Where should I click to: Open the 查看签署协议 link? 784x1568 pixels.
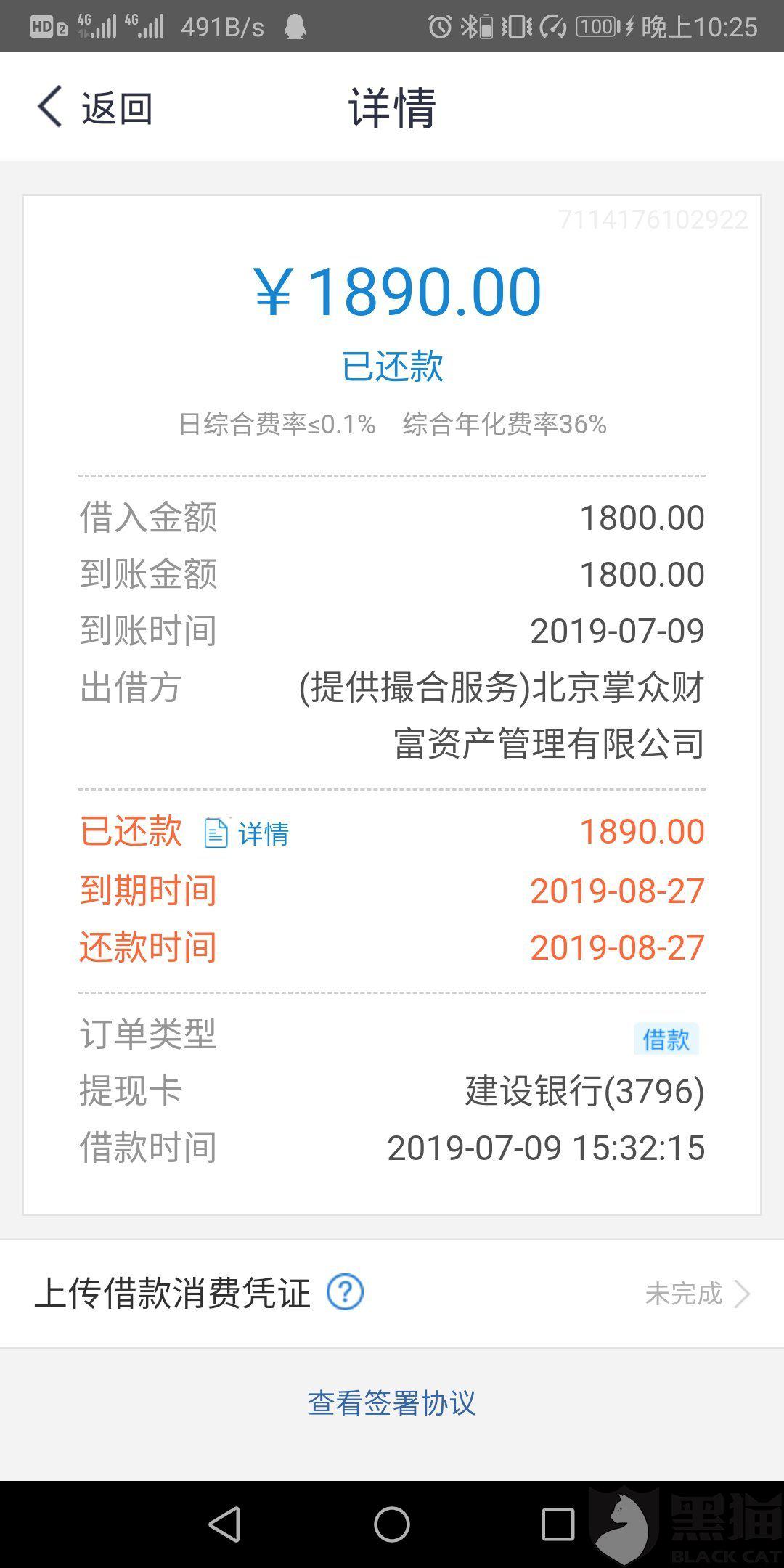(392, 1402)
